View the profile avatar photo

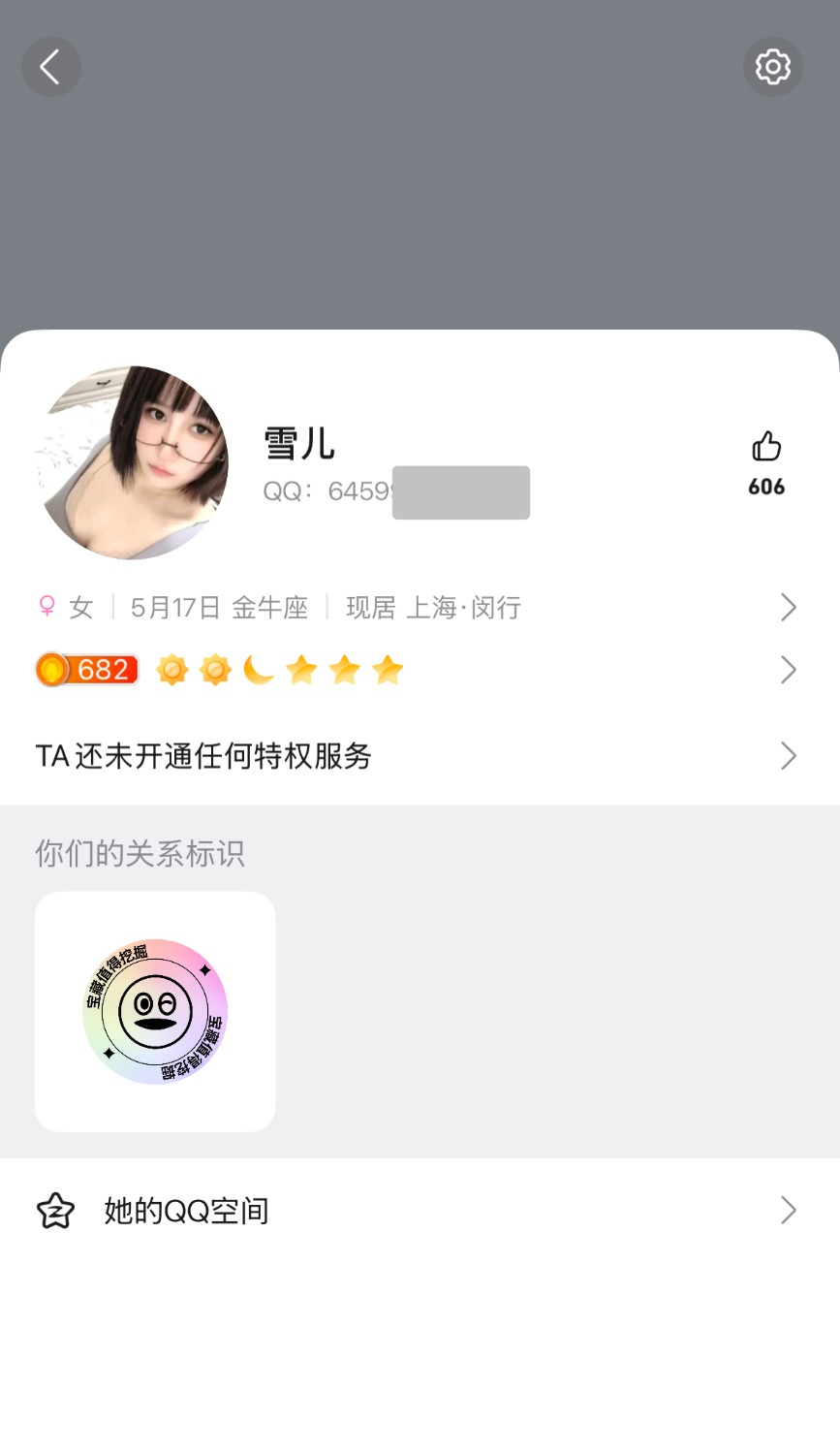133,462
